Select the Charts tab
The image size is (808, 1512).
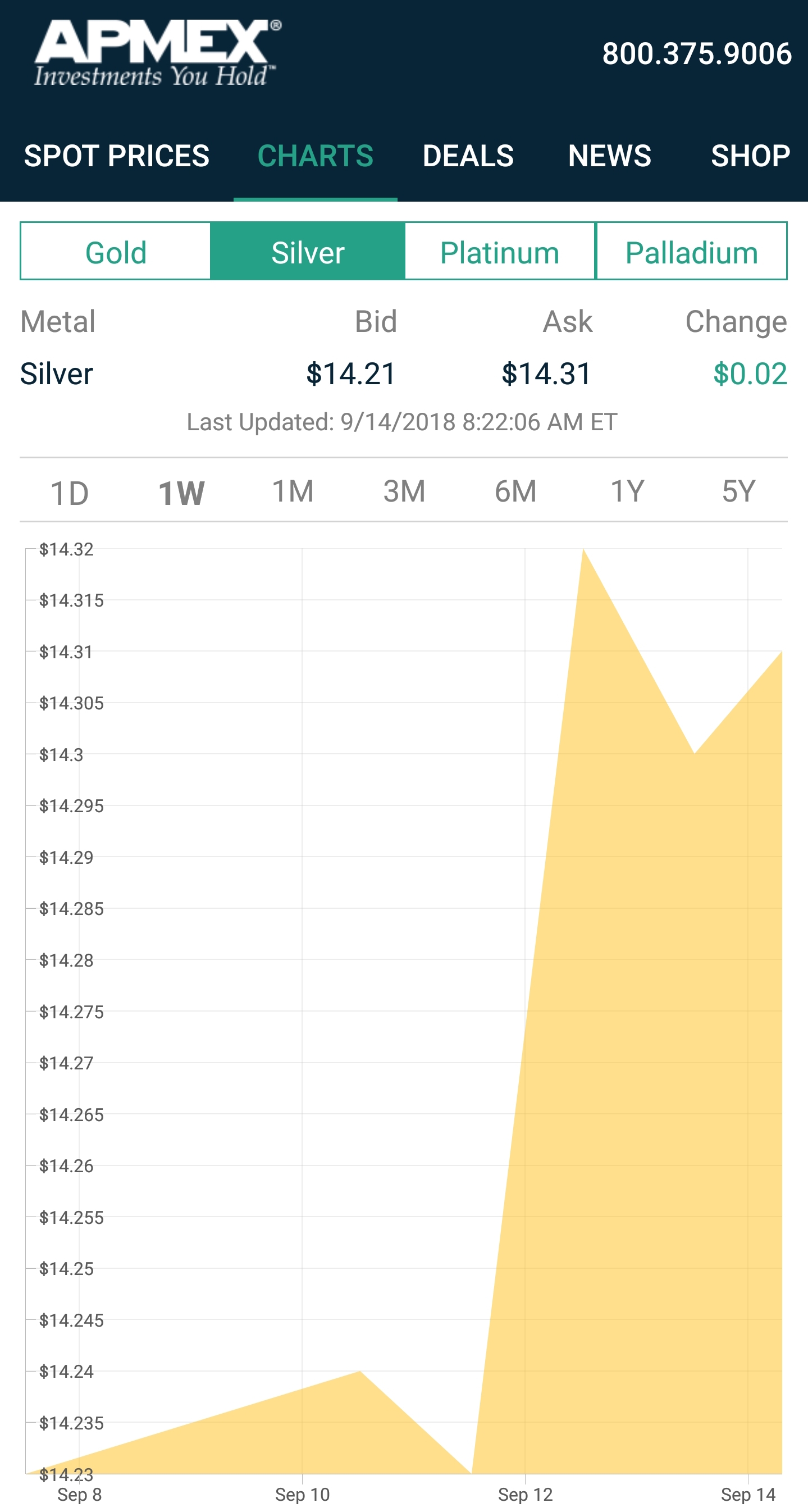pyautogui.click(x=315, y=156)
